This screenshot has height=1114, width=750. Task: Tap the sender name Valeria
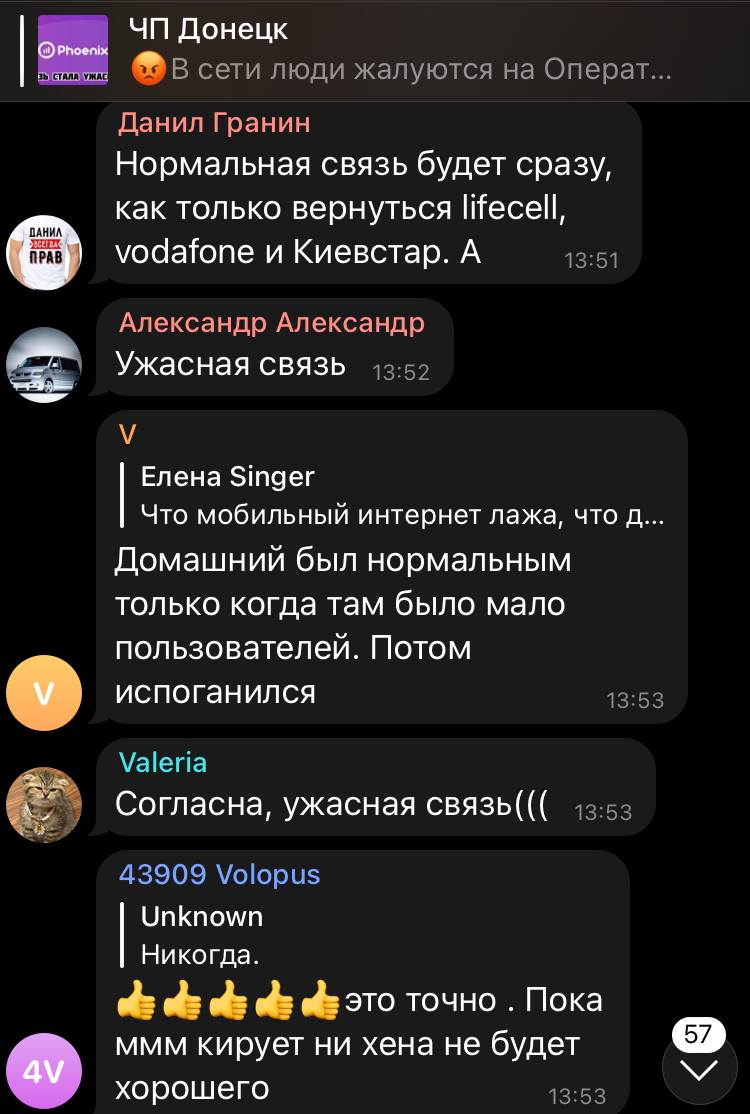pyautogui.click(x=163, y=762)
